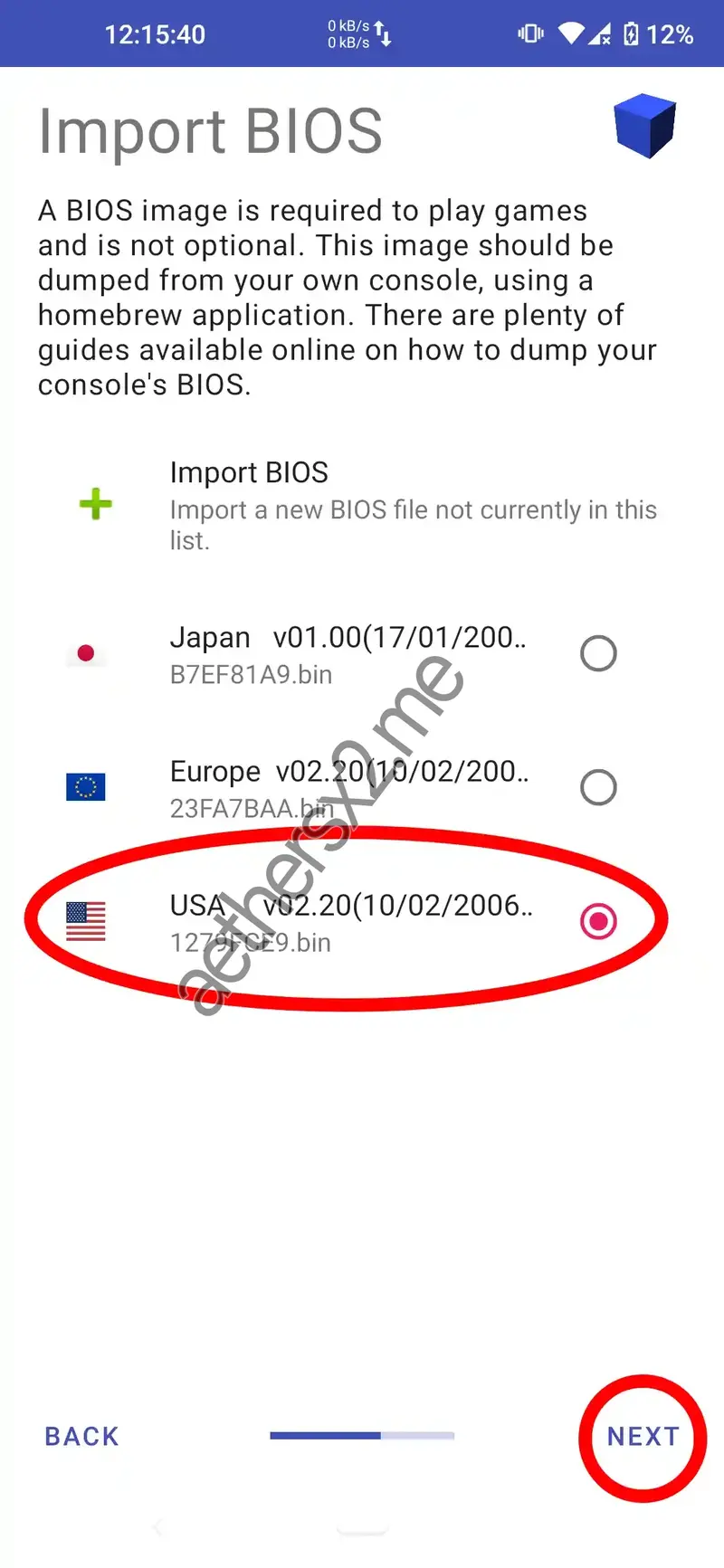Deselect the USA v02.20 BIOS radio button

pos(598,920)
